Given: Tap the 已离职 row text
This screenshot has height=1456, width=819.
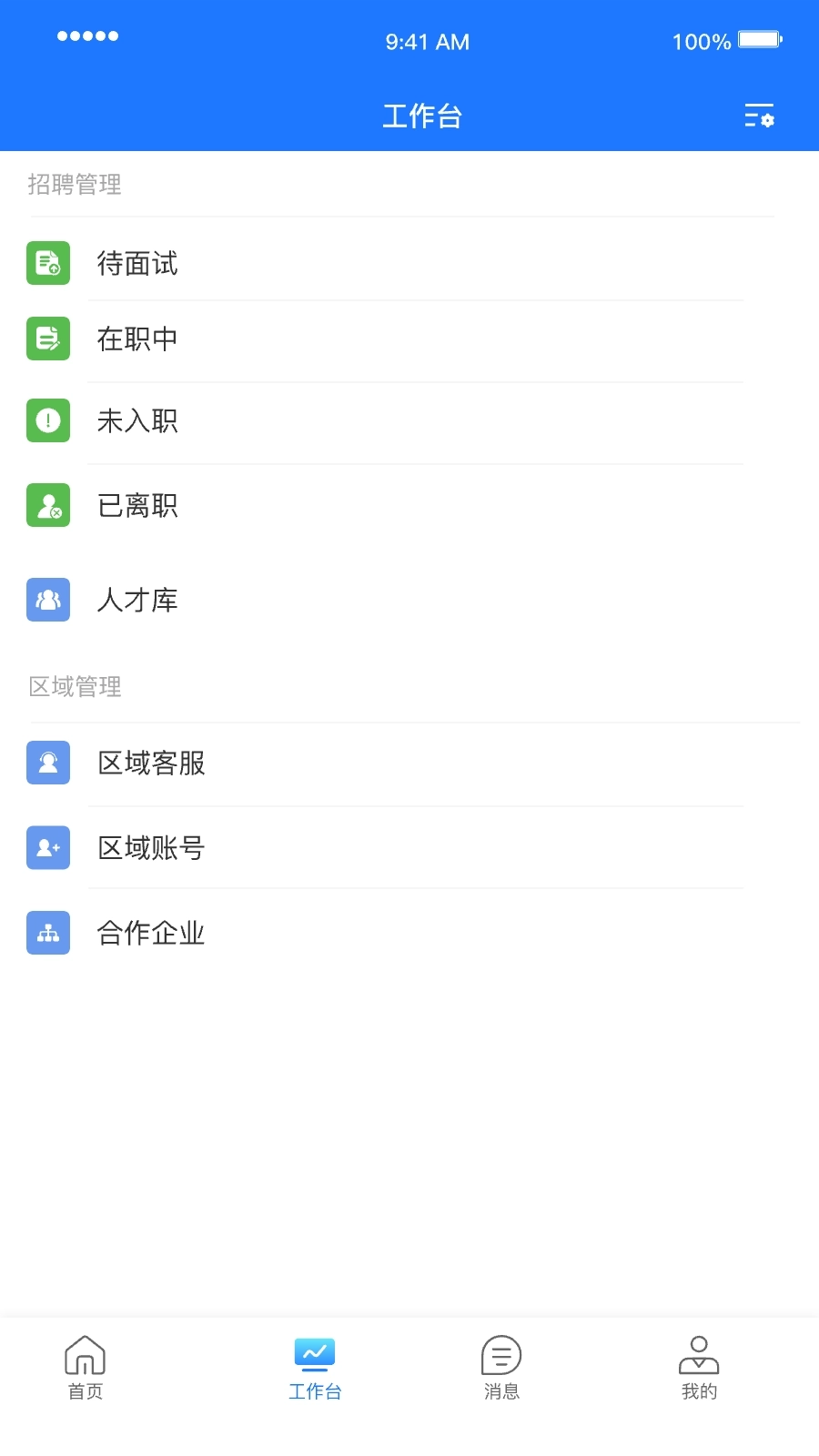Looking at the screenshot, I should [x=138, y=505].
